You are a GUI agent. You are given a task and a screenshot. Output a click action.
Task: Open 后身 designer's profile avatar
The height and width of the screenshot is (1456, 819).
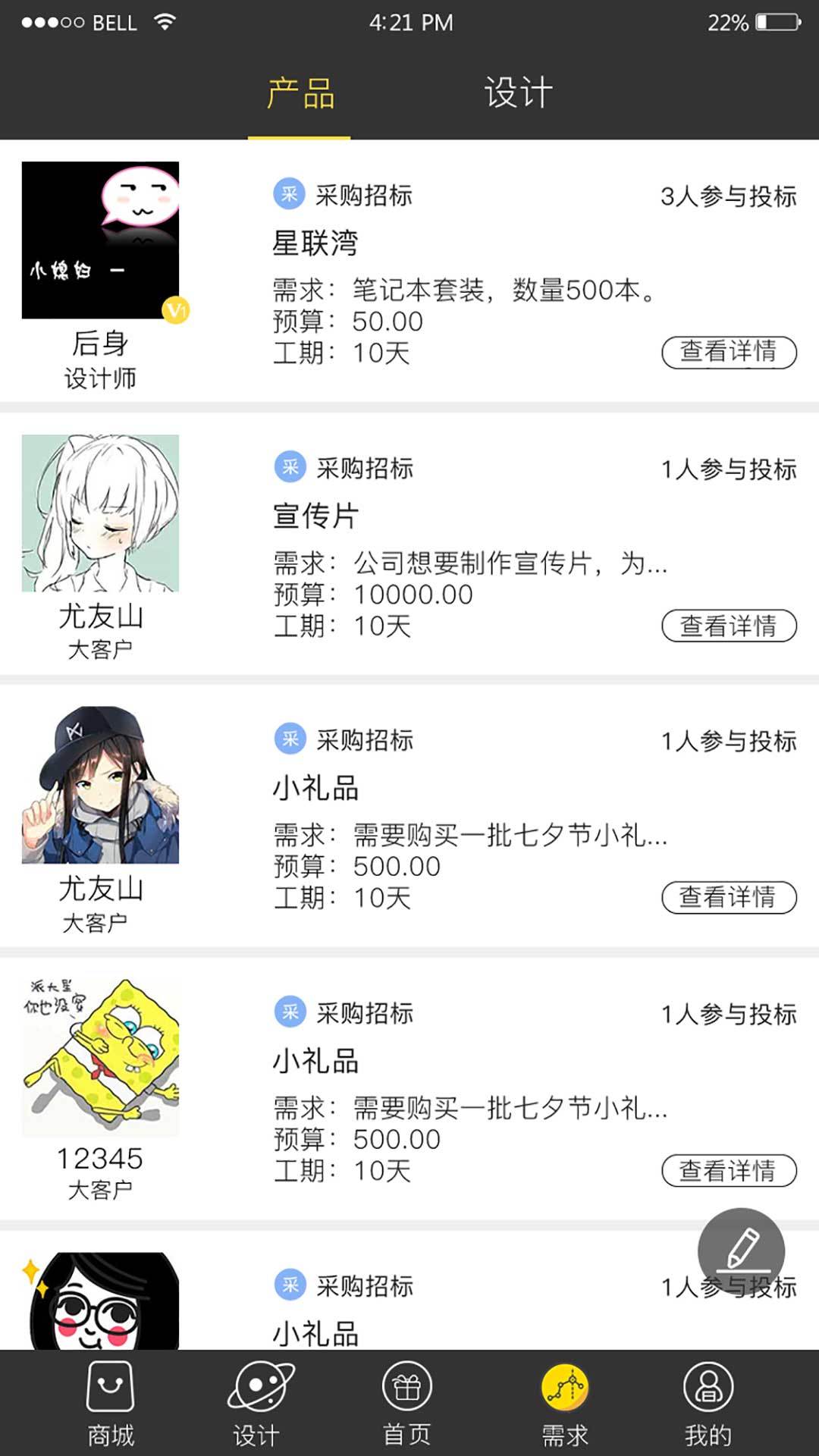tap(100, 240)
